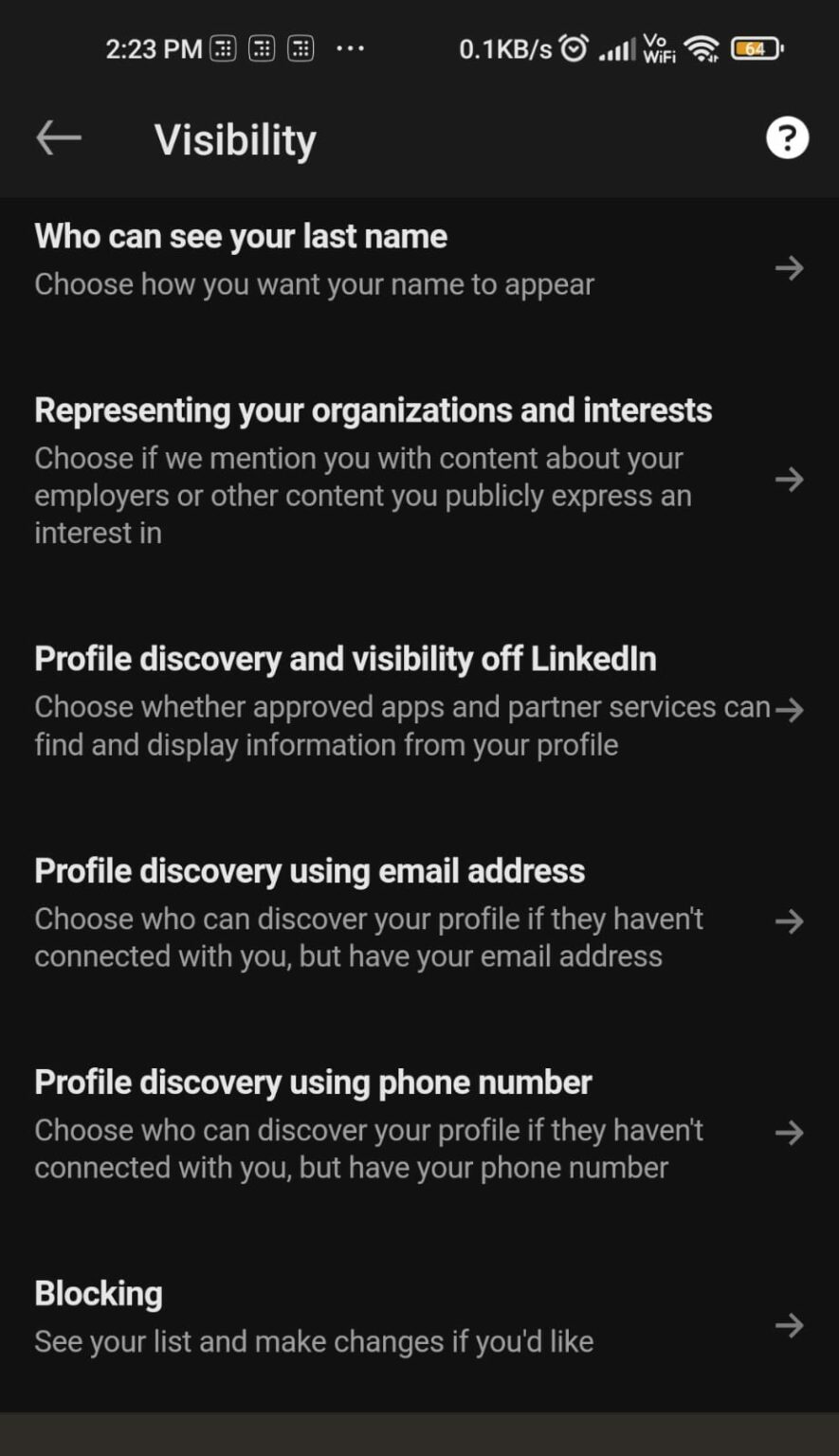
Task: Navigate back using the left arrow
Action: tap(57, 137)
